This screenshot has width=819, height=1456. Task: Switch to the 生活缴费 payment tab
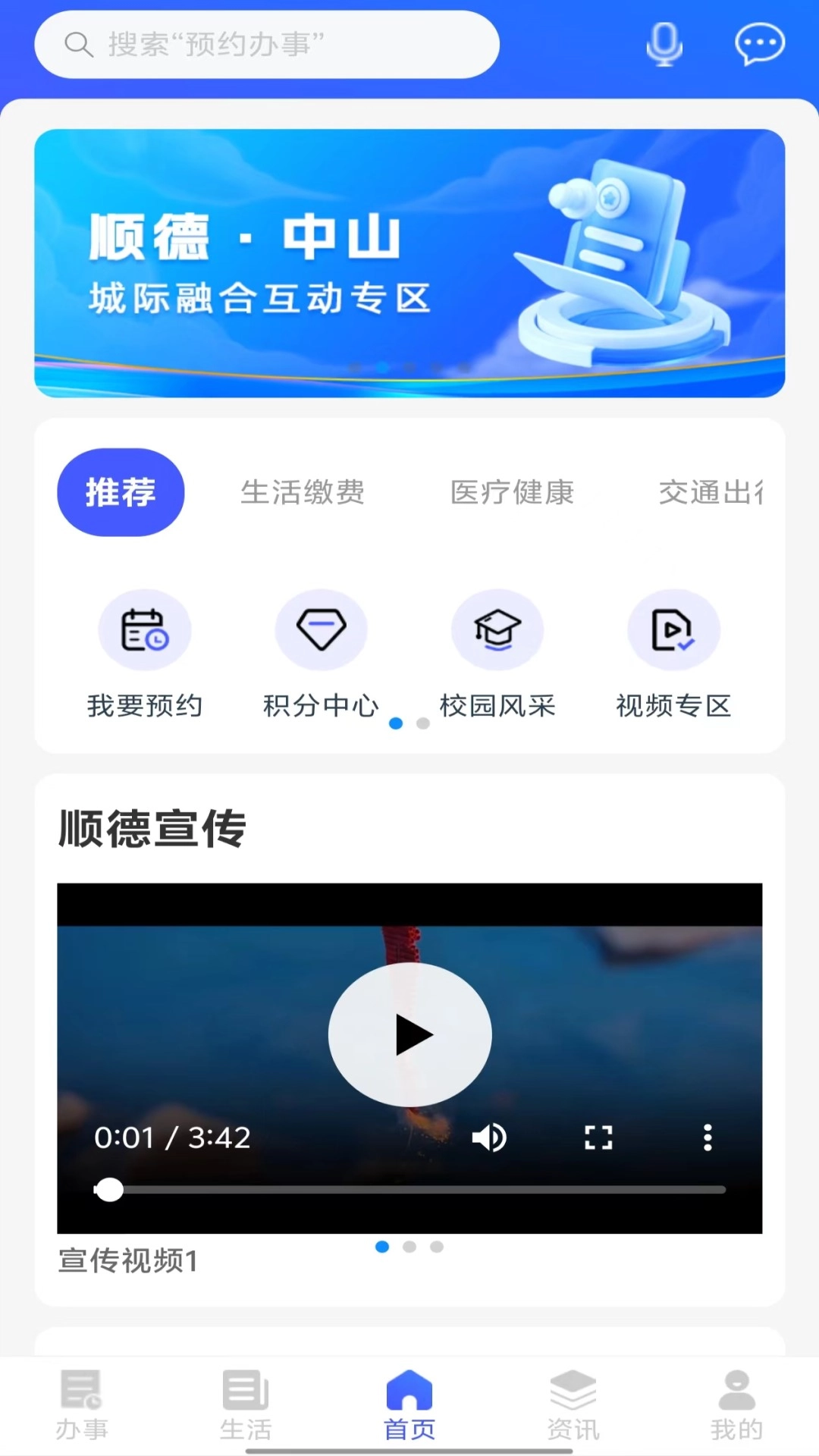point(303,492)
